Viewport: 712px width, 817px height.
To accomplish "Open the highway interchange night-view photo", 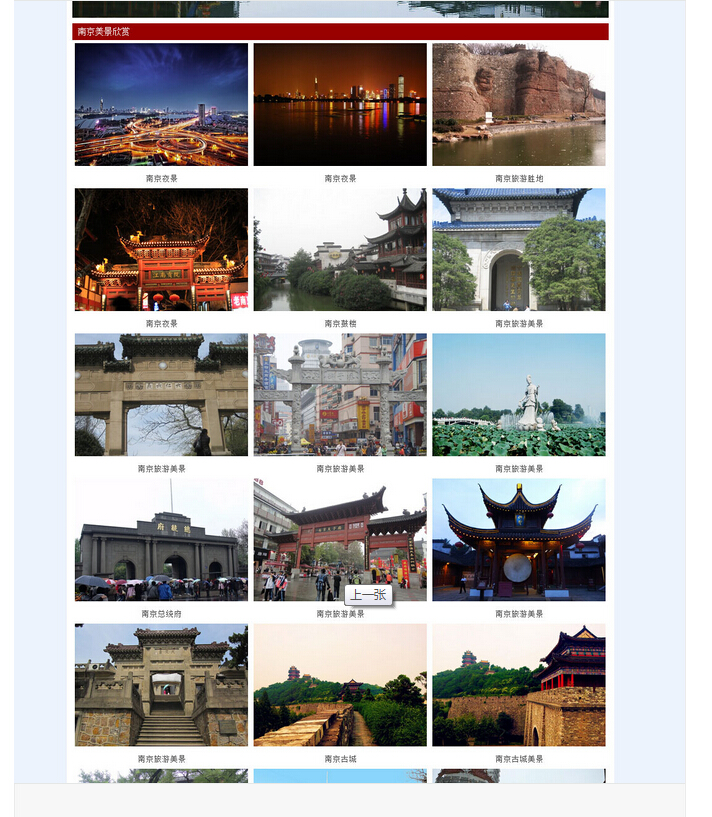I will (x=161, y=104).
